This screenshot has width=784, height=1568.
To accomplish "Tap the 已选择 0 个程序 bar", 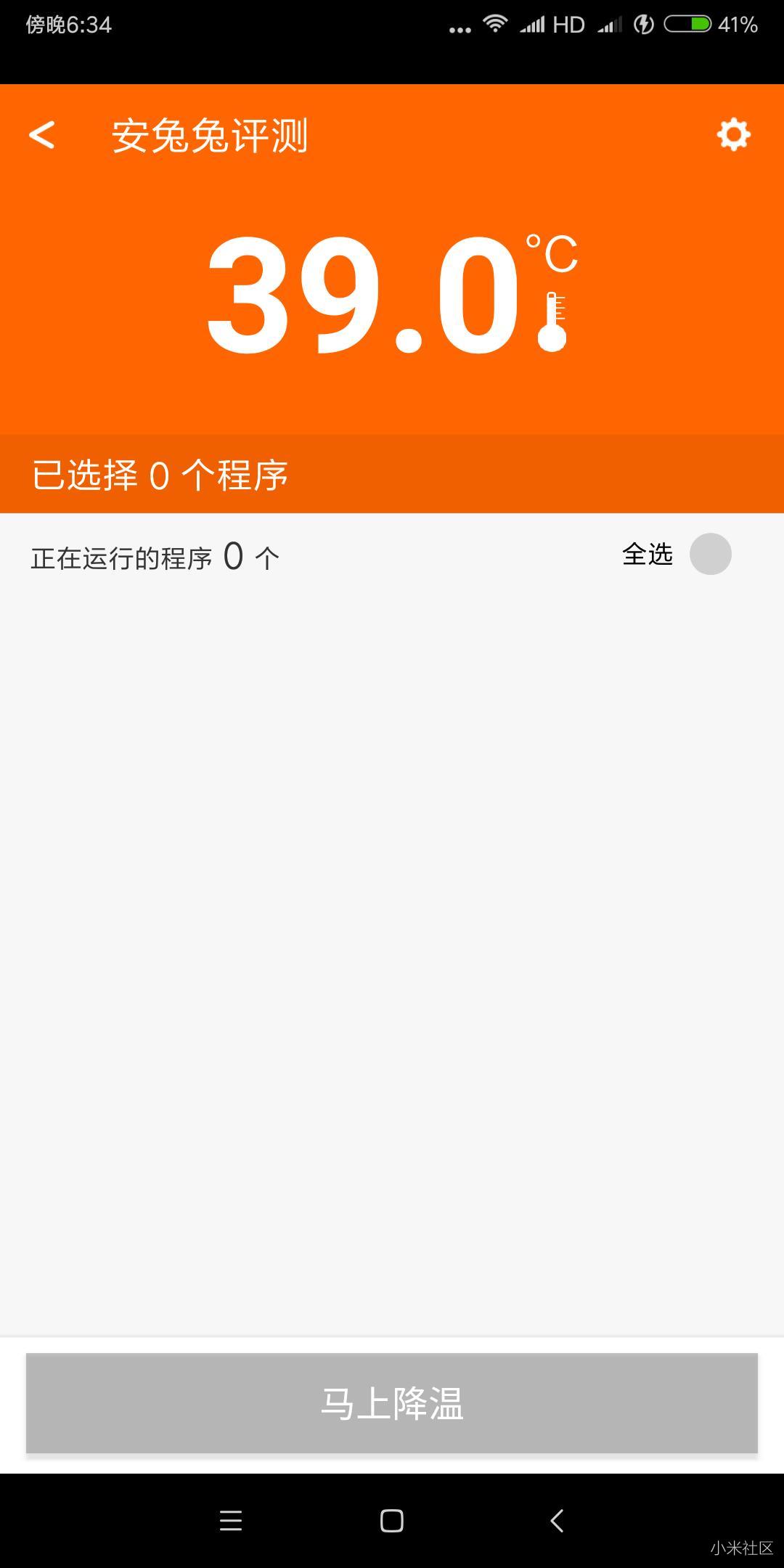I will coord(160,475).
